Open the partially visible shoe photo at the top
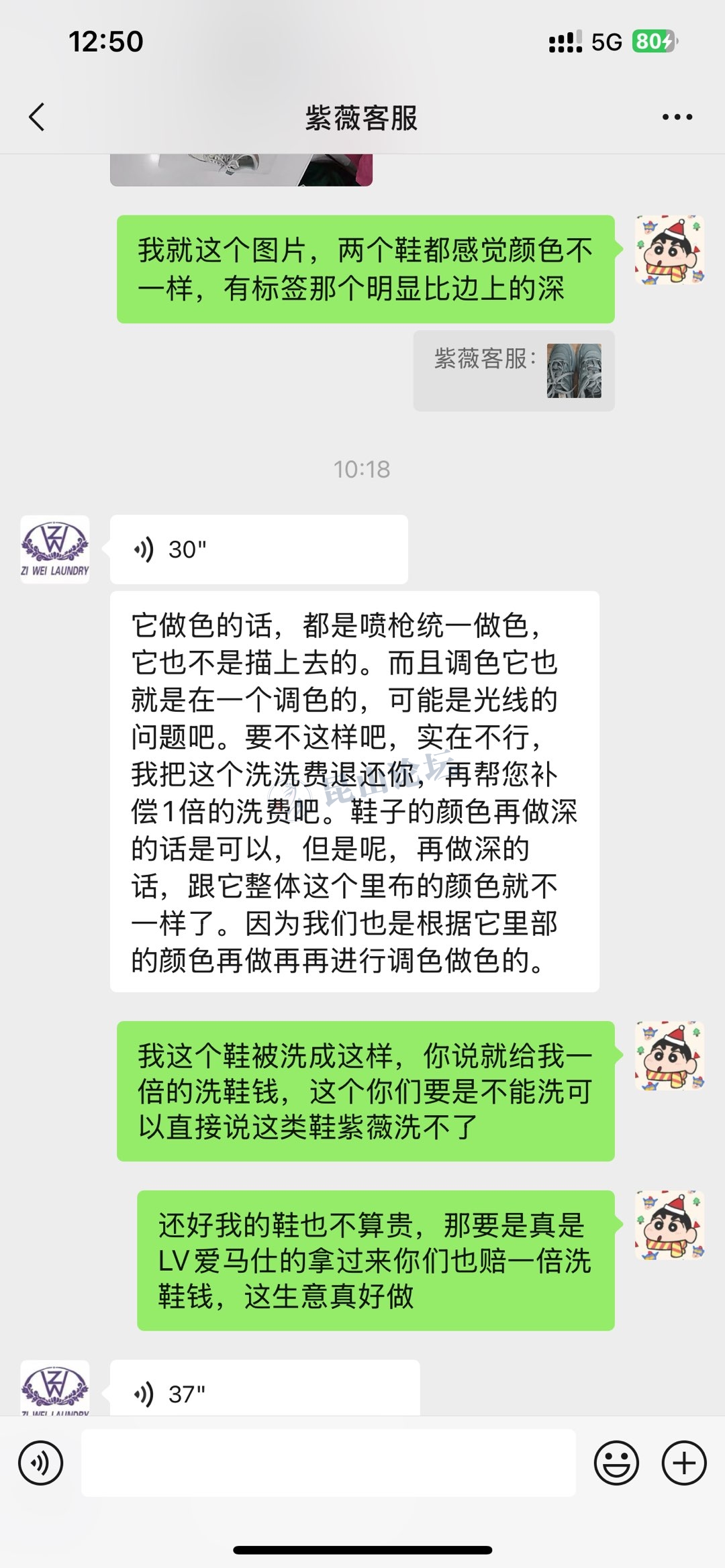Screen dimensions: 725x1568 [241, 169]
